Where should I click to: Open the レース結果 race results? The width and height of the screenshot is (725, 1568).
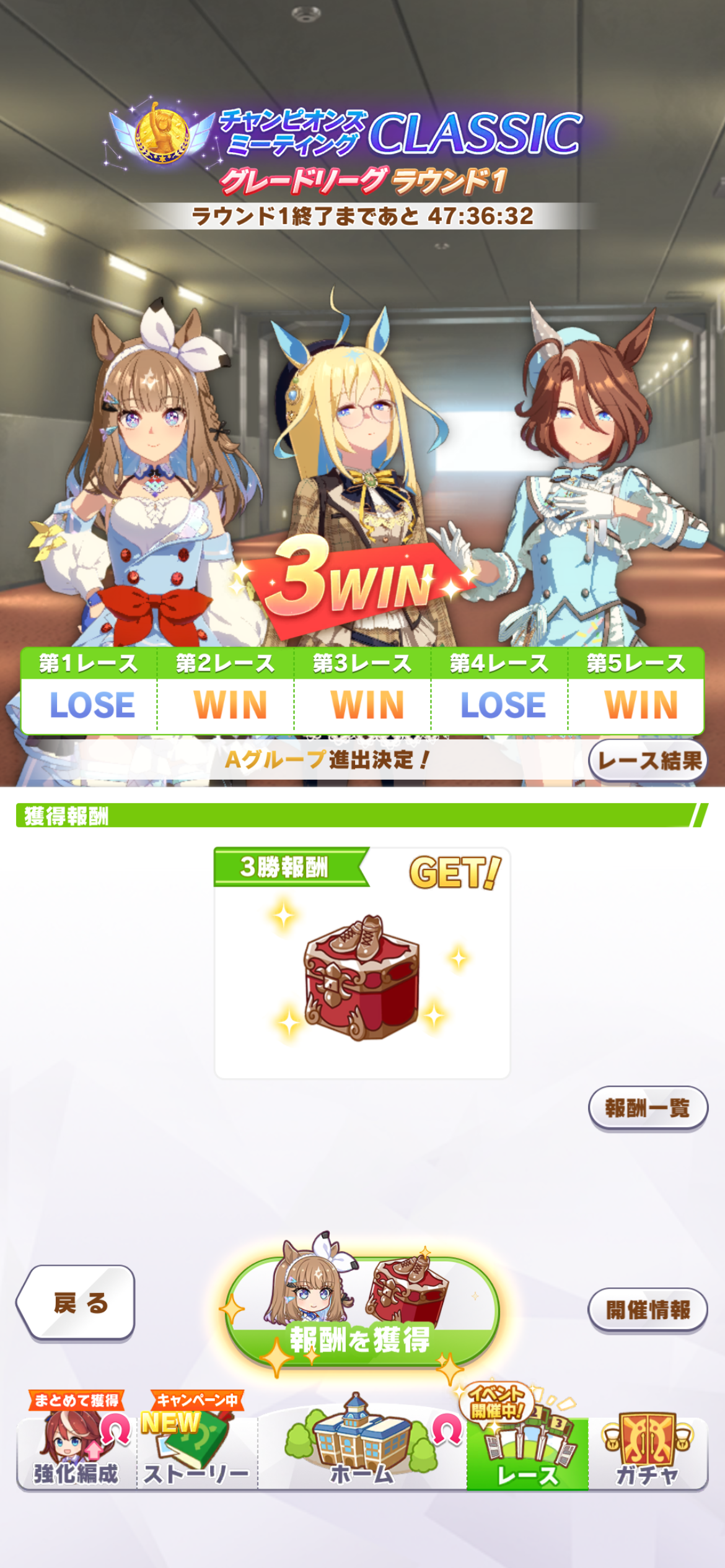[x=648, y=760]
